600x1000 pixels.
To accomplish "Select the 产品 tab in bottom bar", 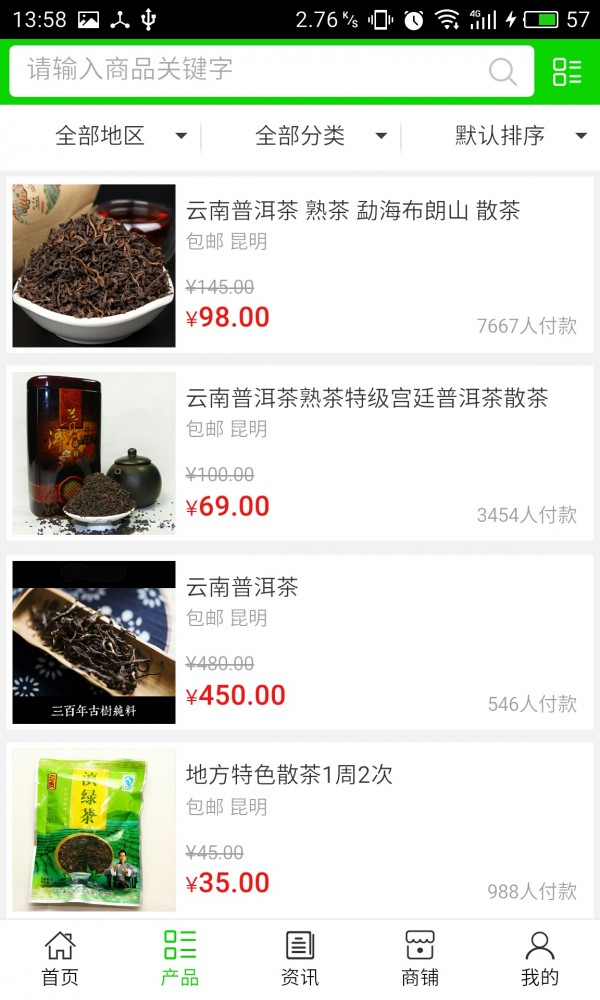I will point(180,958).
